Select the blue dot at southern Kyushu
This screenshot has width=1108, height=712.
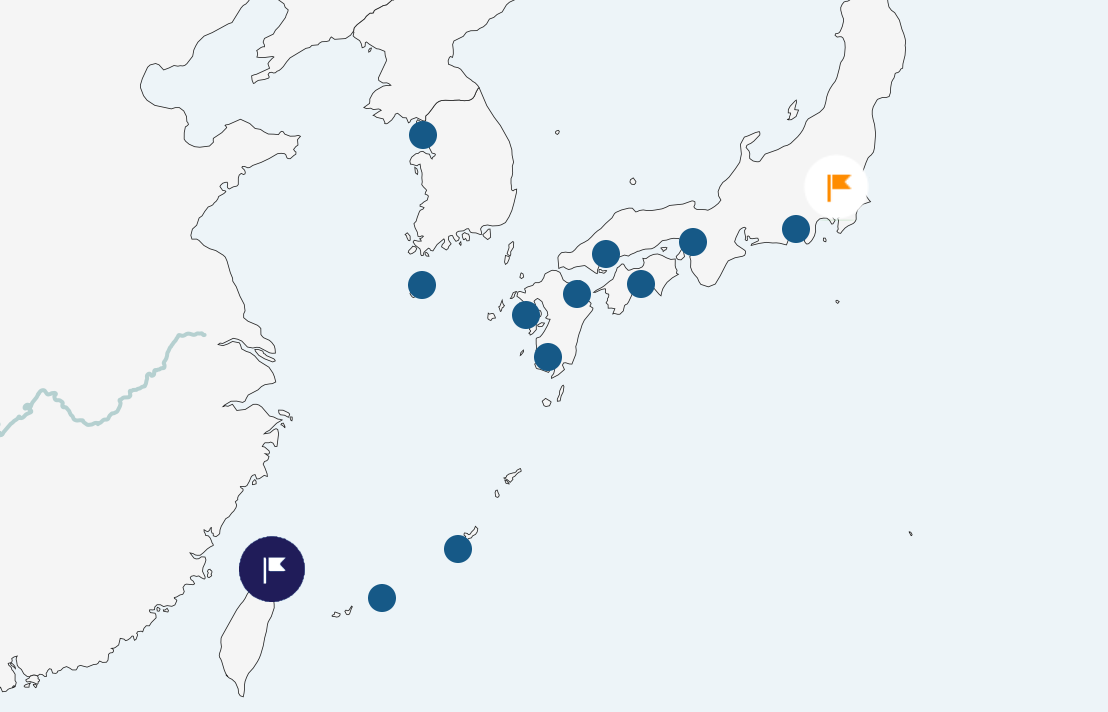coord(548,357)
